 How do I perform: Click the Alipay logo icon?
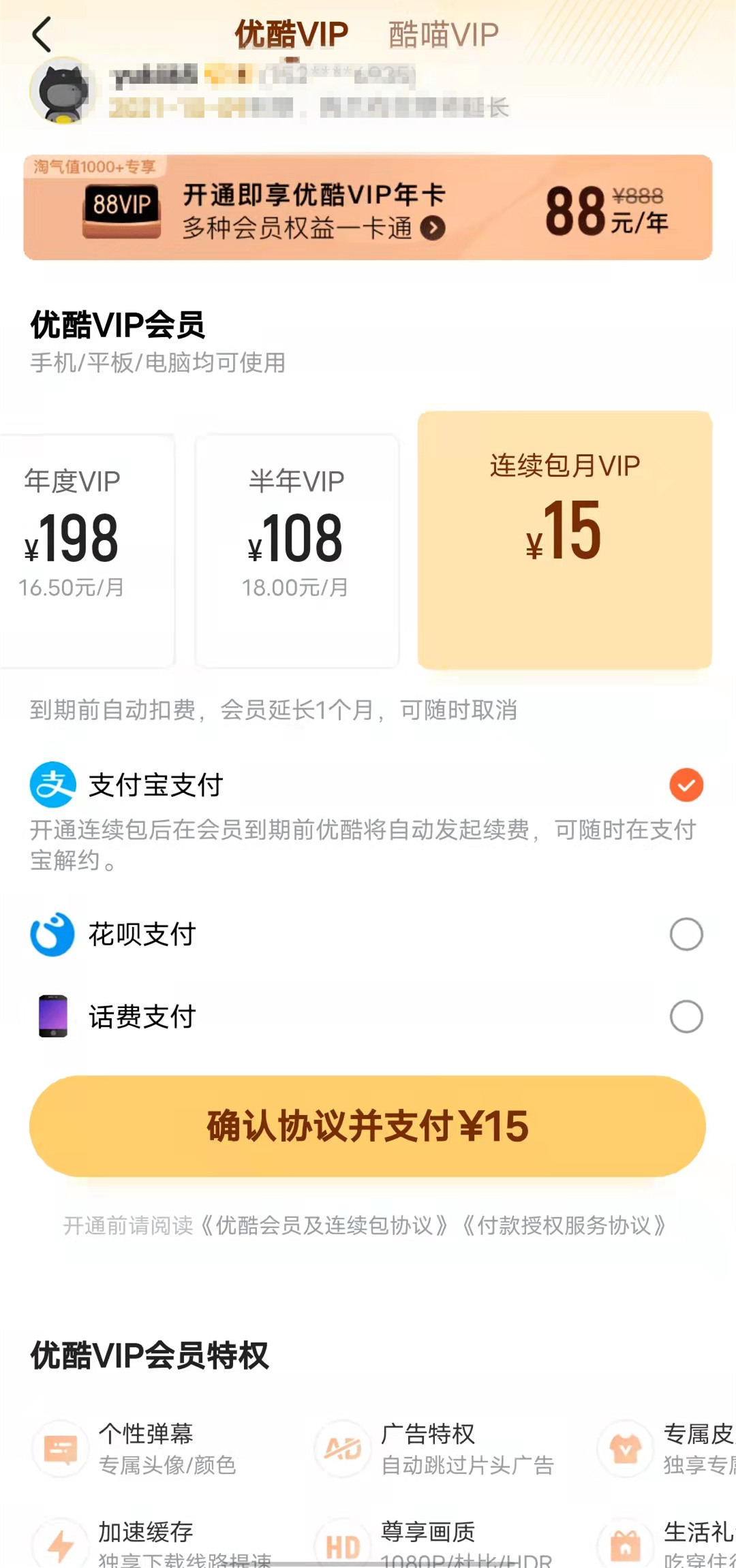[53, 785]
